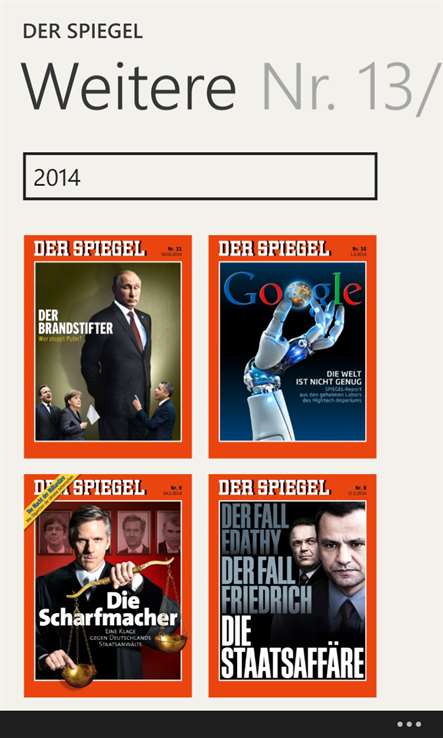Open the Die Scharfmacher issue
Screen dimensions: 443x738
tap(108, 586)
